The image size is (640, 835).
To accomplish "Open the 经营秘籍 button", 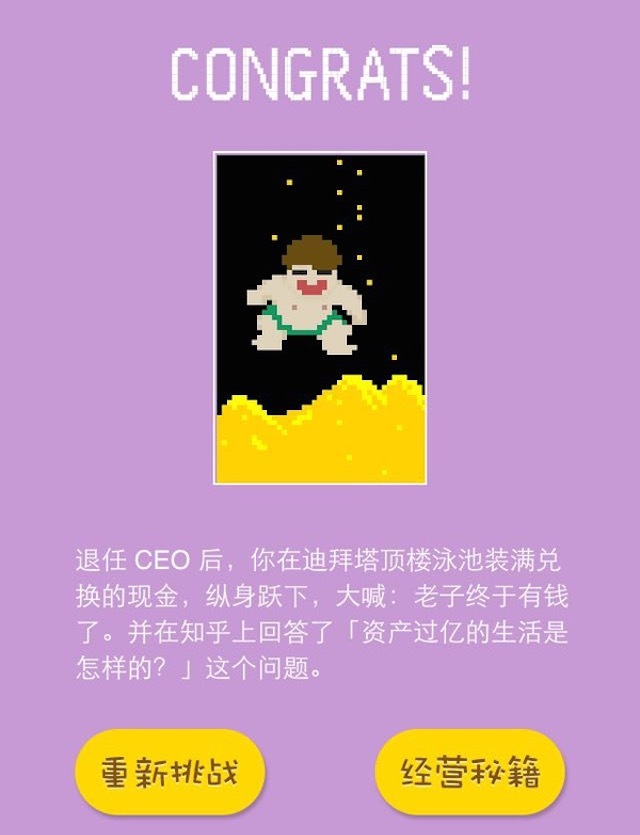I will point(470,771).
